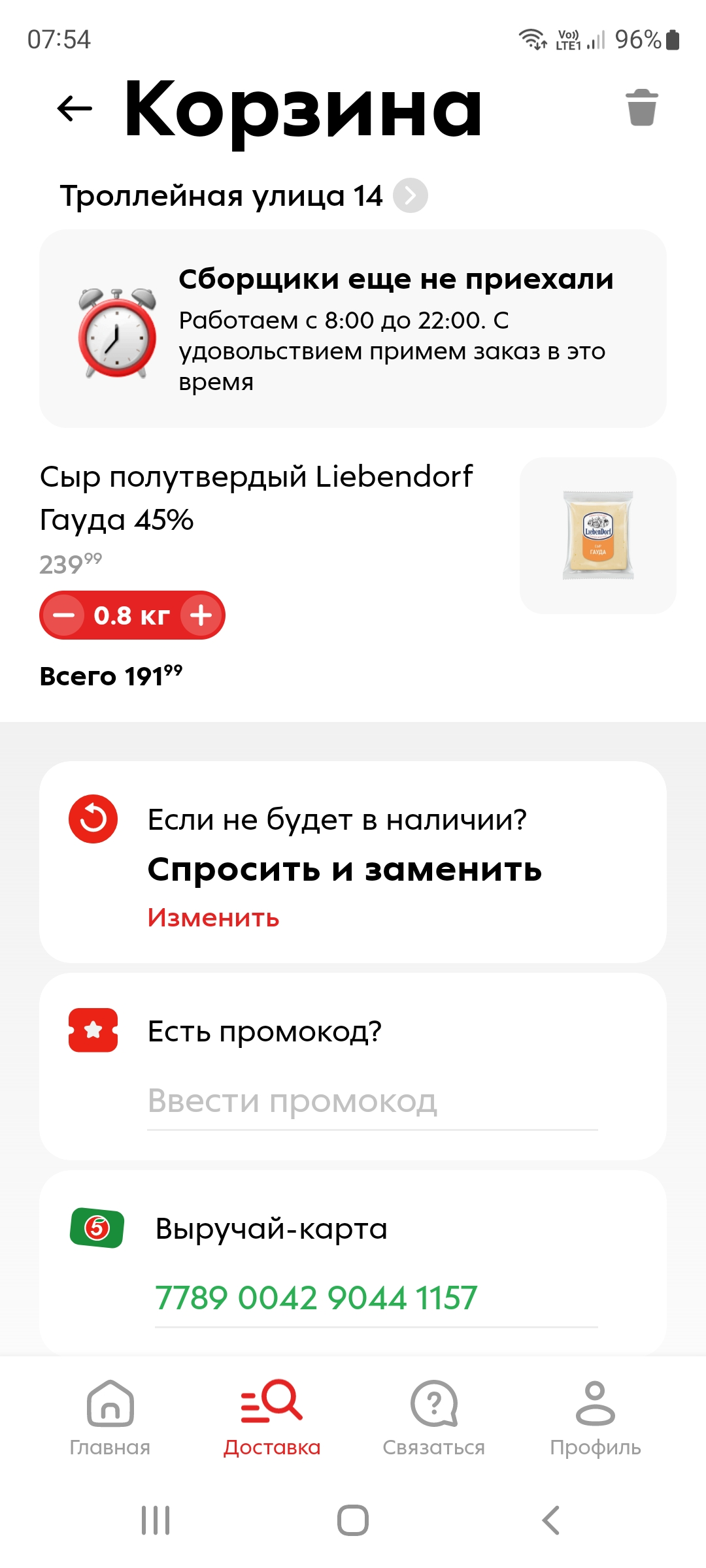Tap the system home button
Screen dimensions: 706x1568
tap(353, 1520)
